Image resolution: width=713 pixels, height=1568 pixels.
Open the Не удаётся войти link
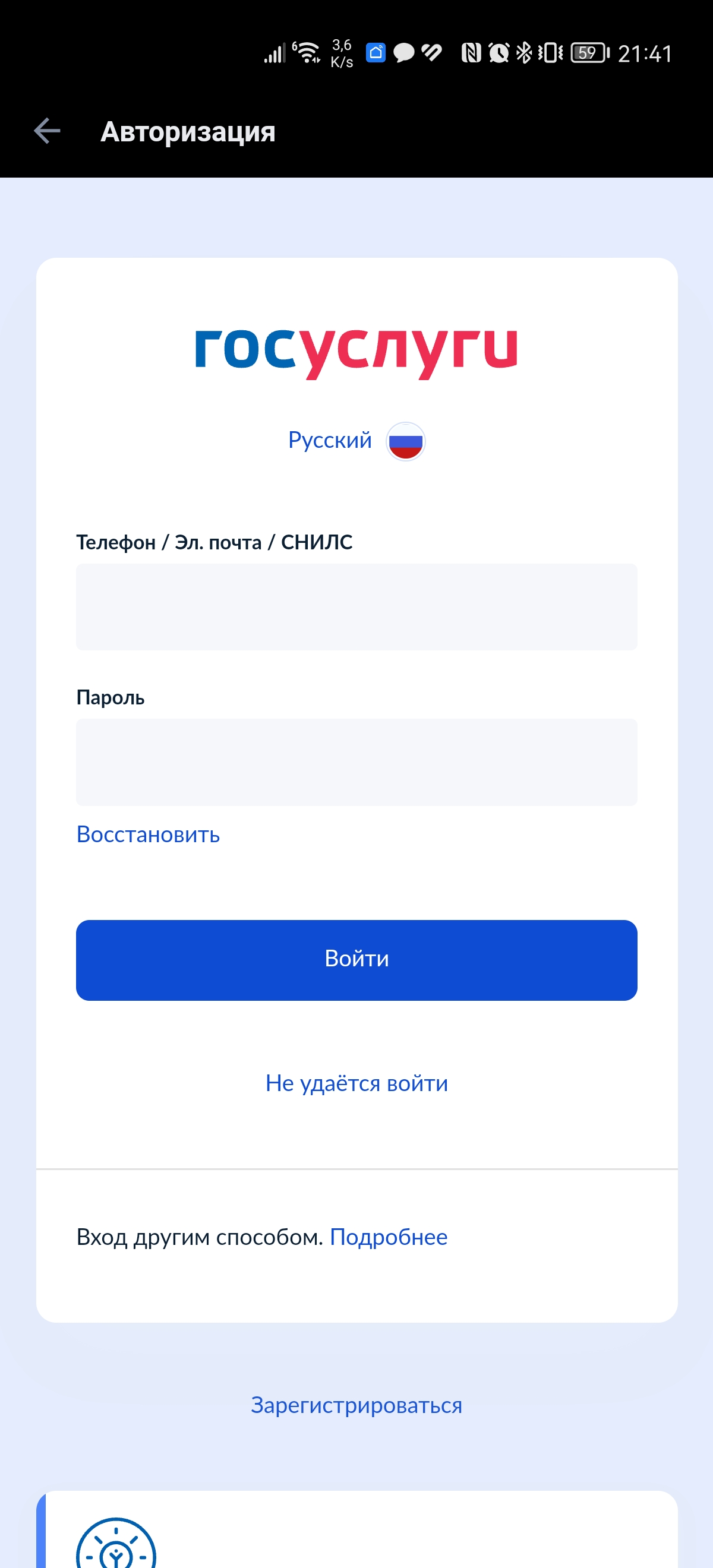356,1083
